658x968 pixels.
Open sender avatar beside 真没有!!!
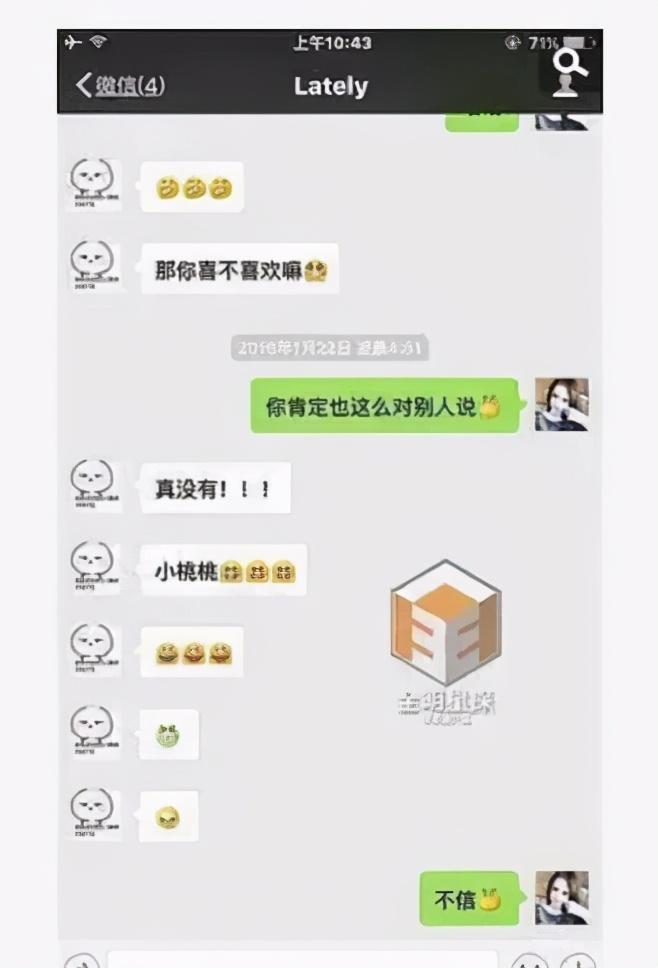pos(93,485)
